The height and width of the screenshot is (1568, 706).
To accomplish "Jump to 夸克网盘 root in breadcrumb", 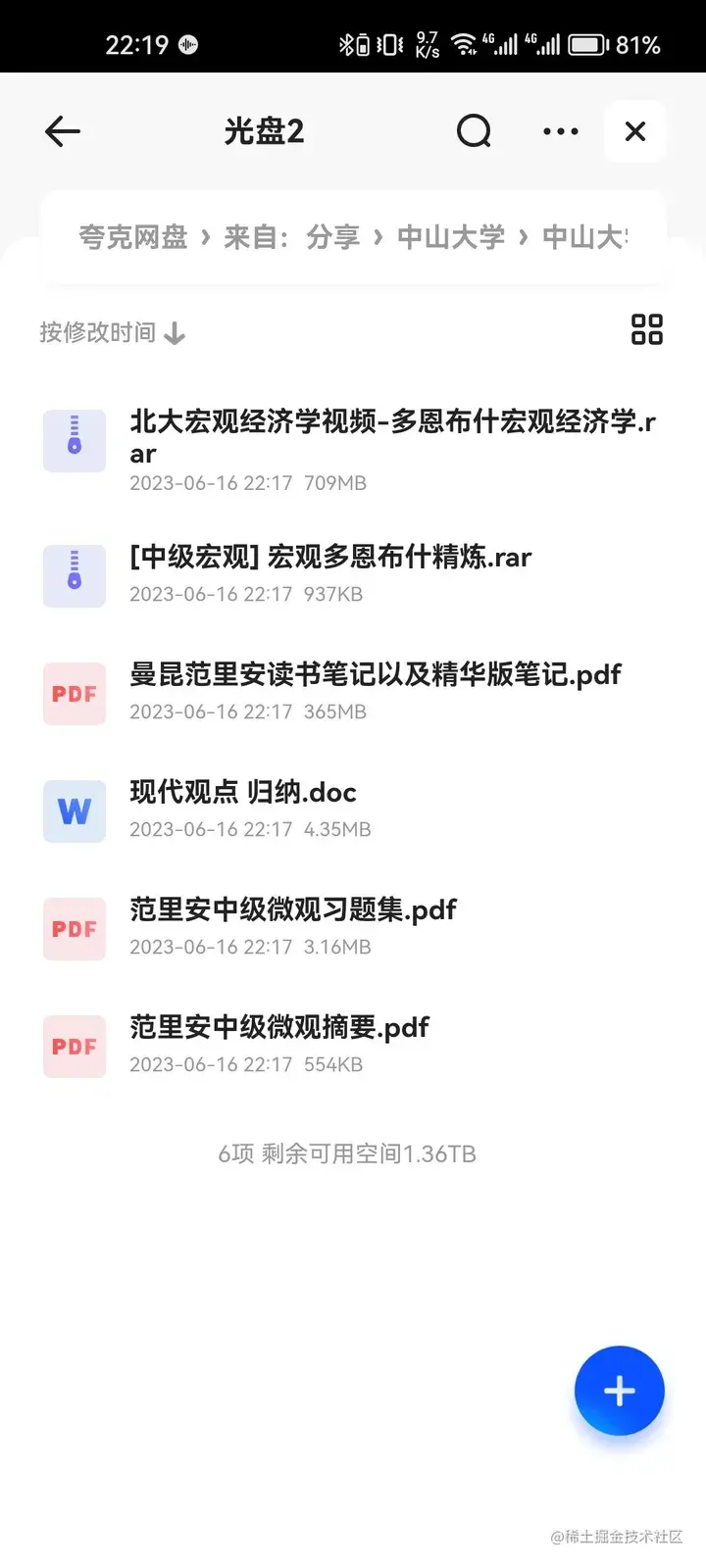I will point(133,237).
